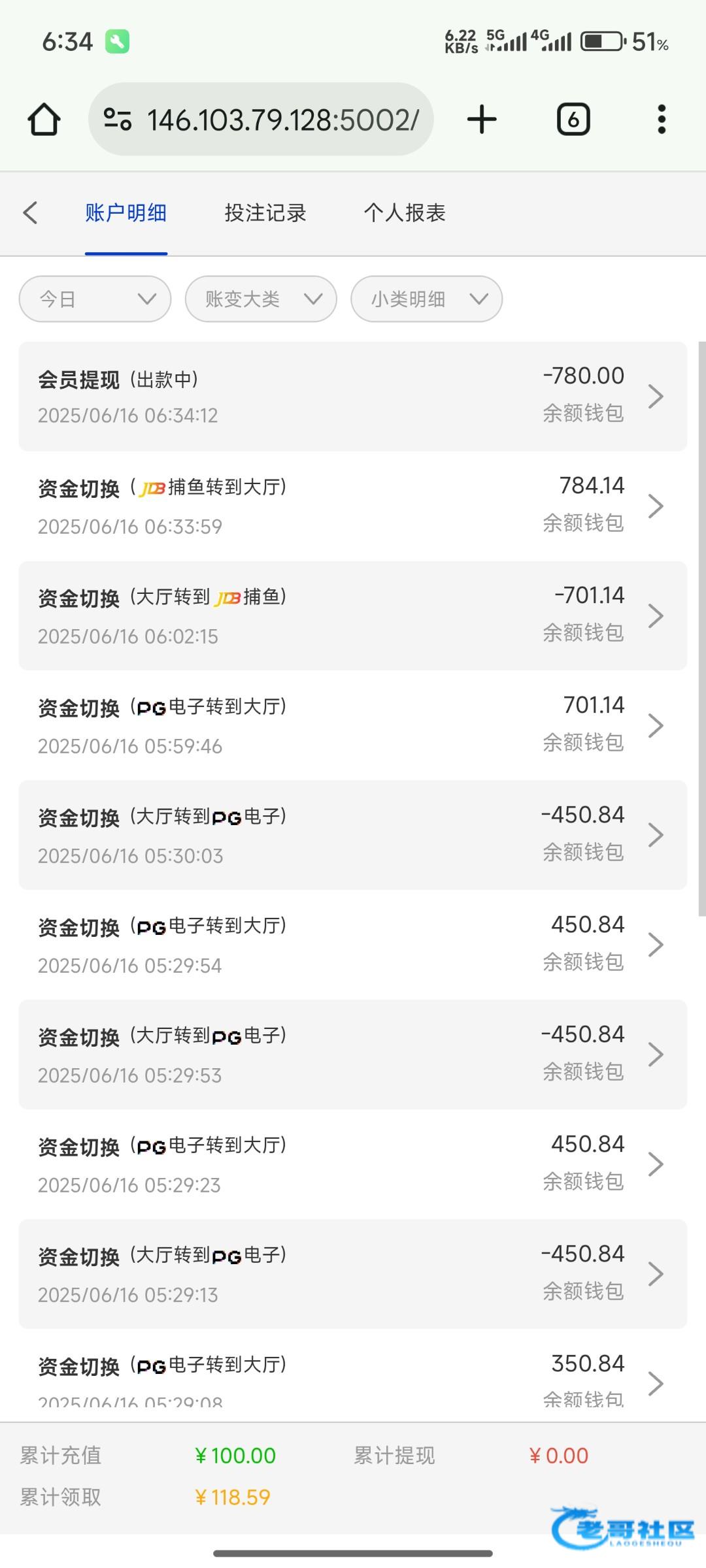
Task: Open the 今日 date dropdown
Action: [x=95, y=299]
